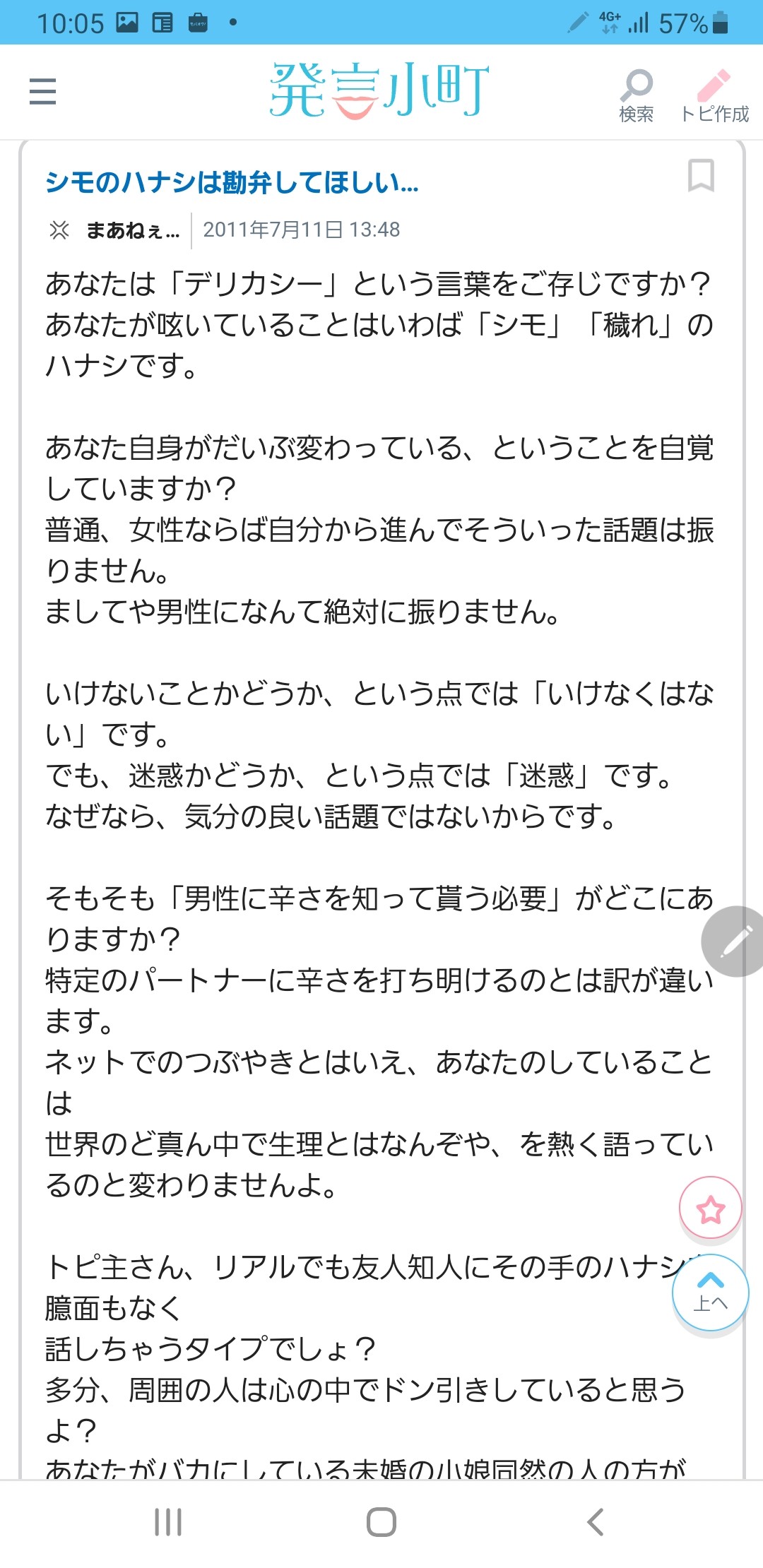Go to the phone home screen

tap(381, 1521)
